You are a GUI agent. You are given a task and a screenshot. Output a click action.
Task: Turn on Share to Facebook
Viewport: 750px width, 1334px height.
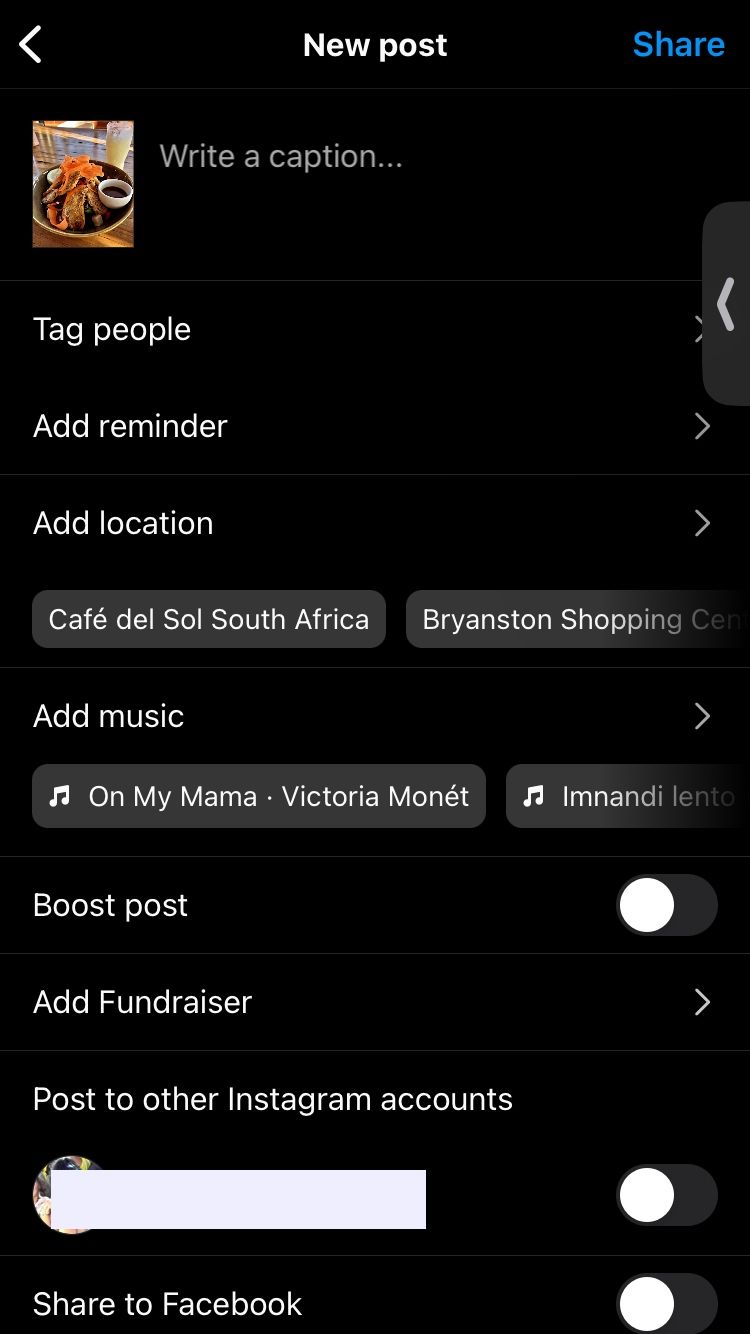pos(666,1304)
